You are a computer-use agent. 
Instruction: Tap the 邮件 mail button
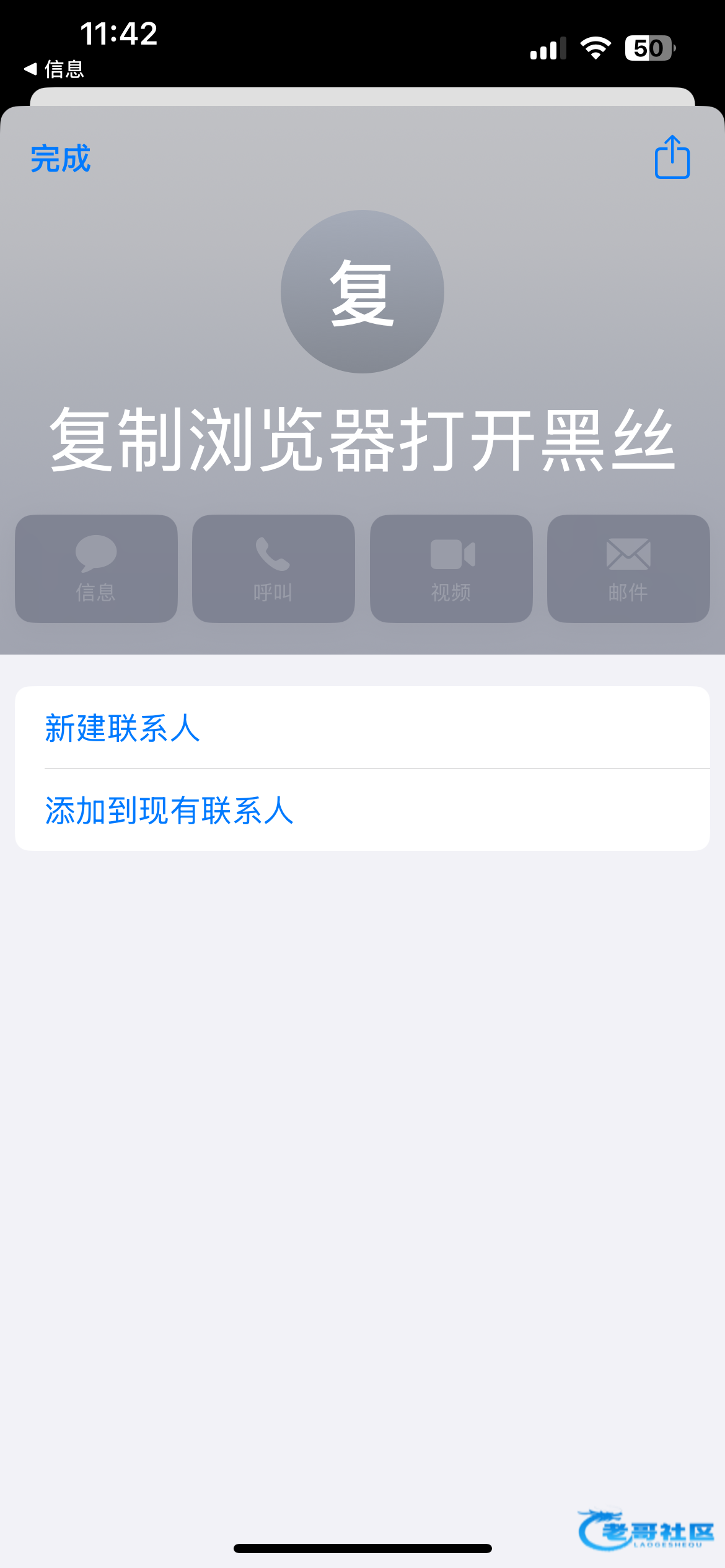click(628, 568)
